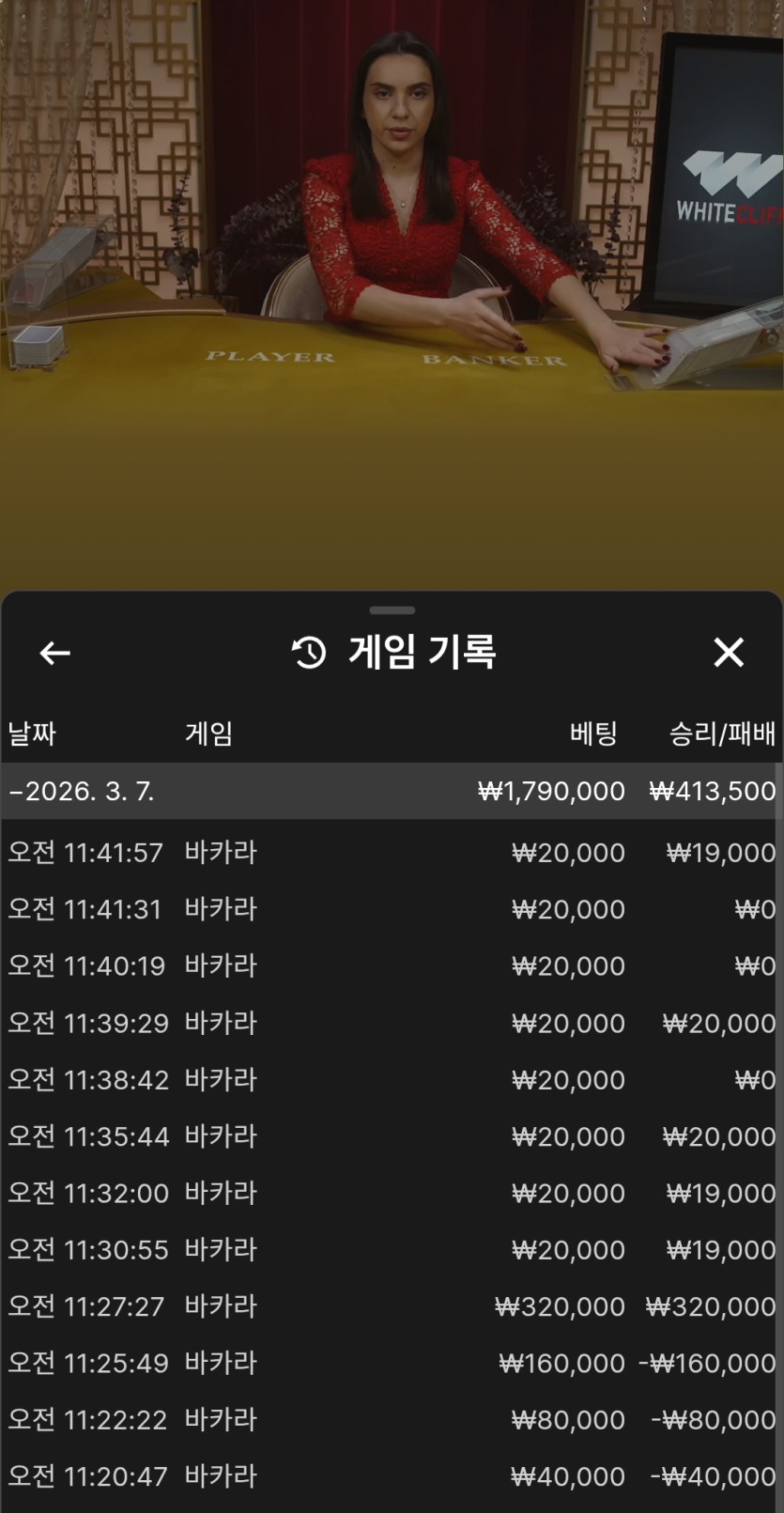Collapse the 2026. 3. 7. date group
784x1513 pixels.
81,791
